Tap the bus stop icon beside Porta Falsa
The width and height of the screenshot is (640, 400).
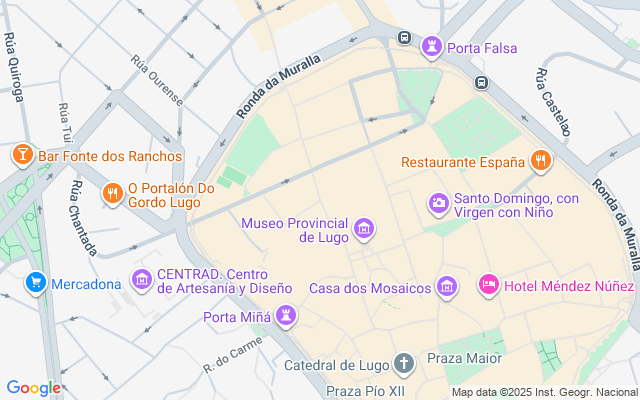click(x=404, y=38)
